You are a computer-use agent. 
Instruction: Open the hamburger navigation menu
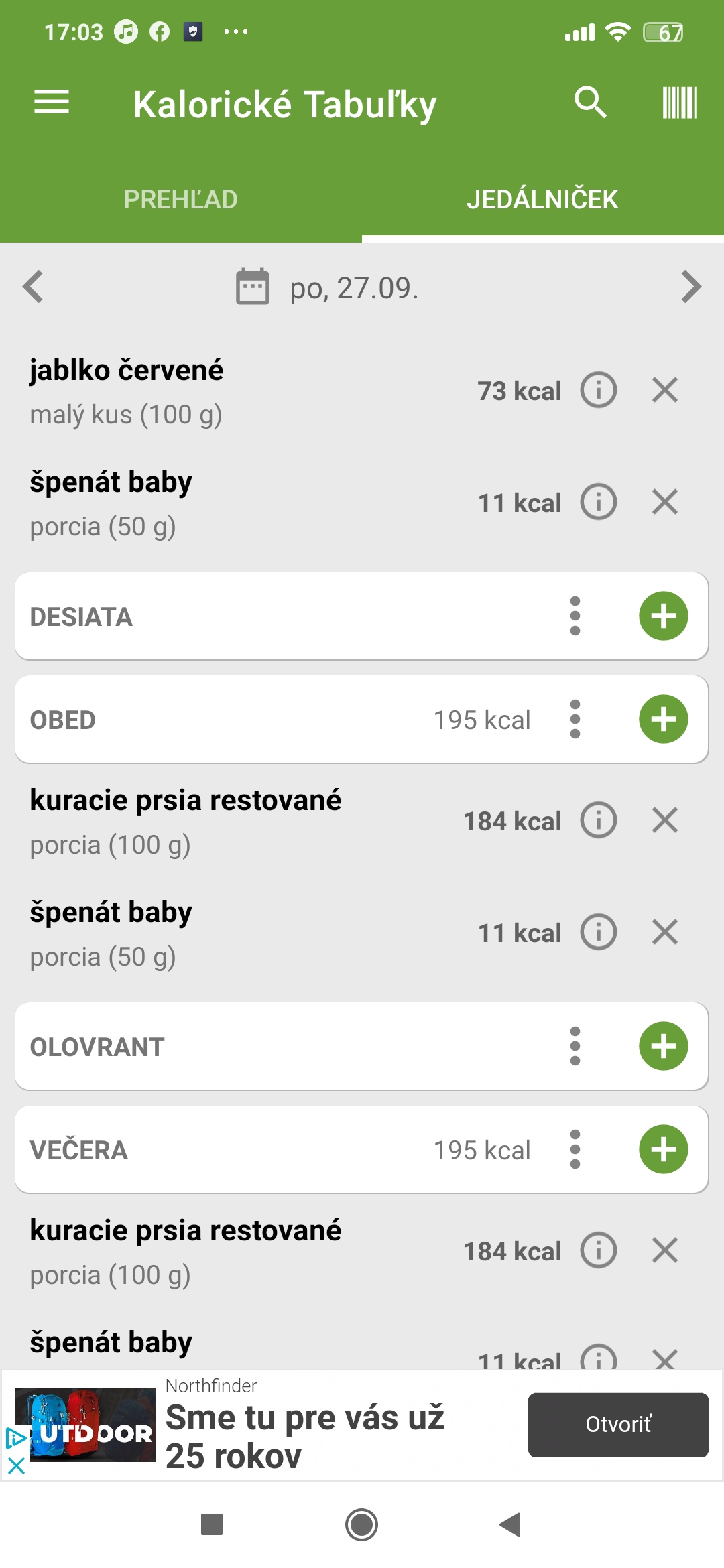pos(52,102)
